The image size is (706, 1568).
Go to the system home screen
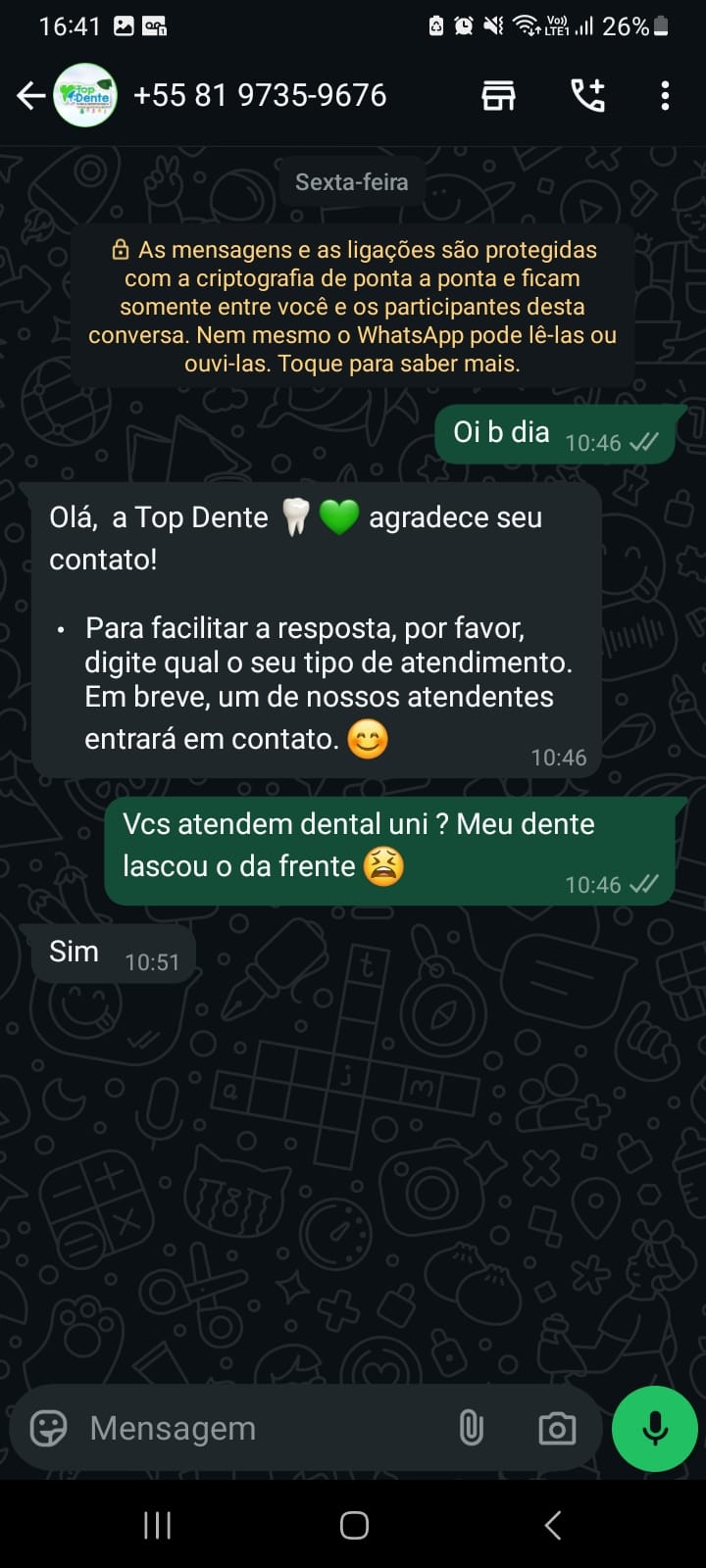(x=354, y=1525)
